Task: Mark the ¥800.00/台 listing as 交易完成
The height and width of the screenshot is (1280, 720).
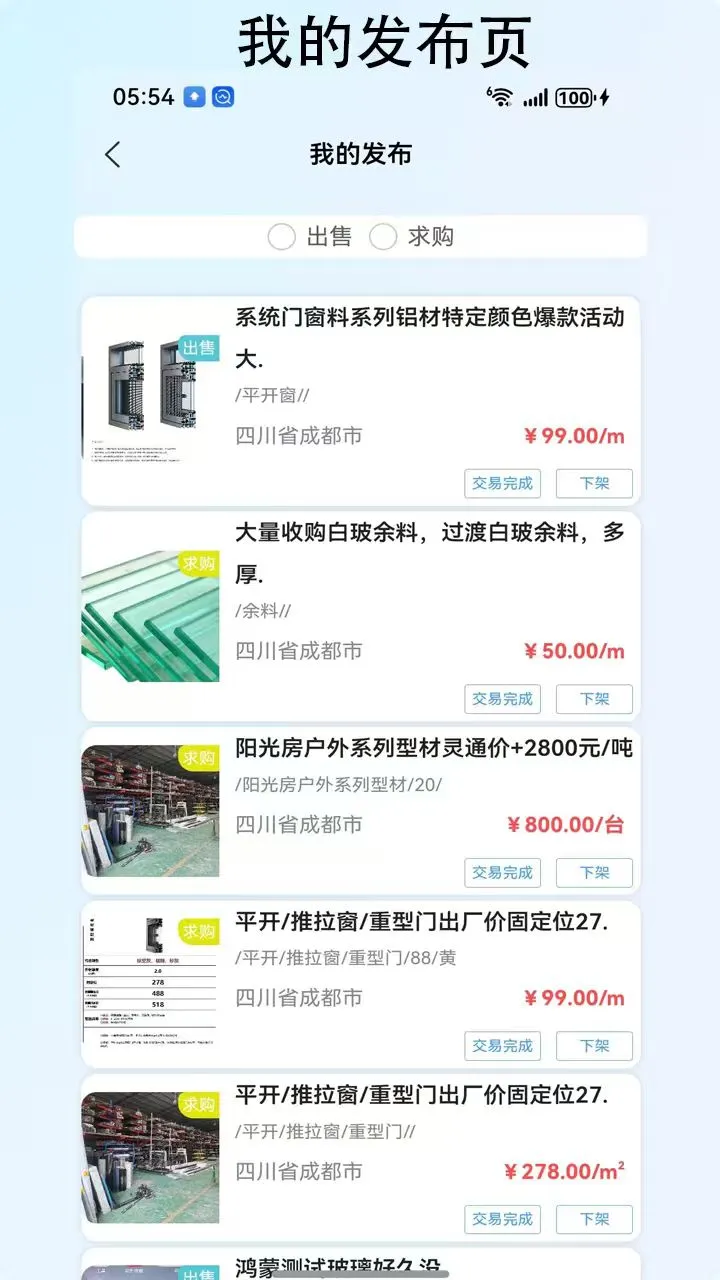Action: click(x=502, y=872)
